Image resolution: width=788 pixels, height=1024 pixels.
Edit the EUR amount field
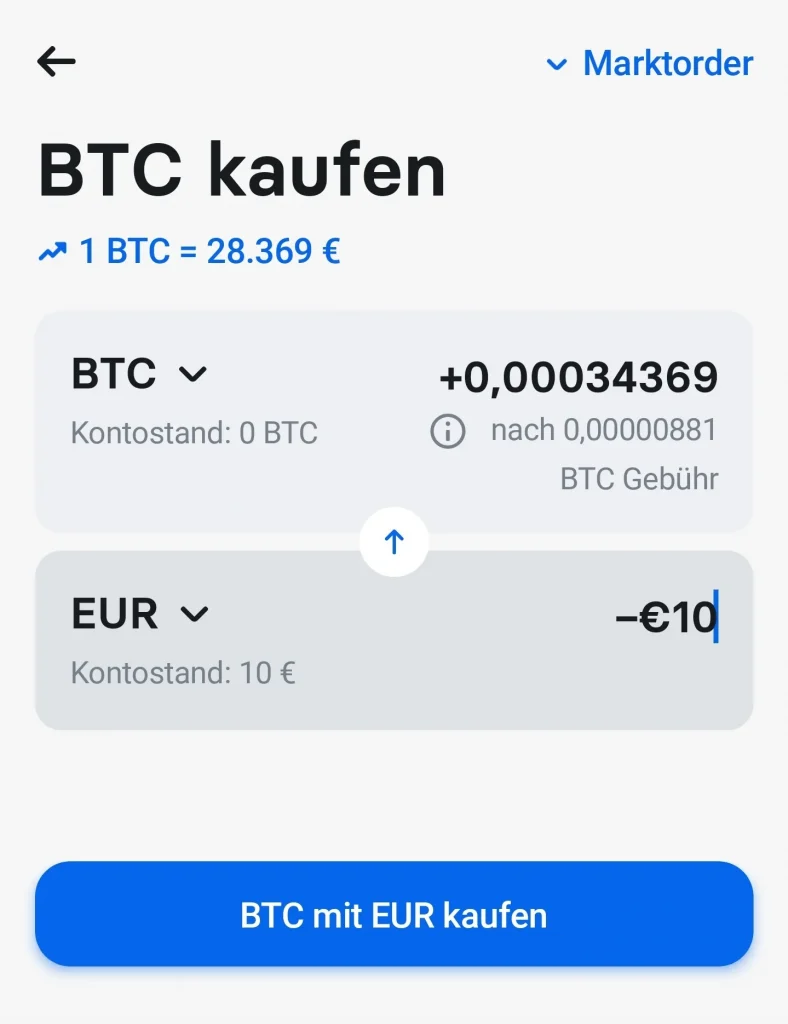click(x=664, y=617)
